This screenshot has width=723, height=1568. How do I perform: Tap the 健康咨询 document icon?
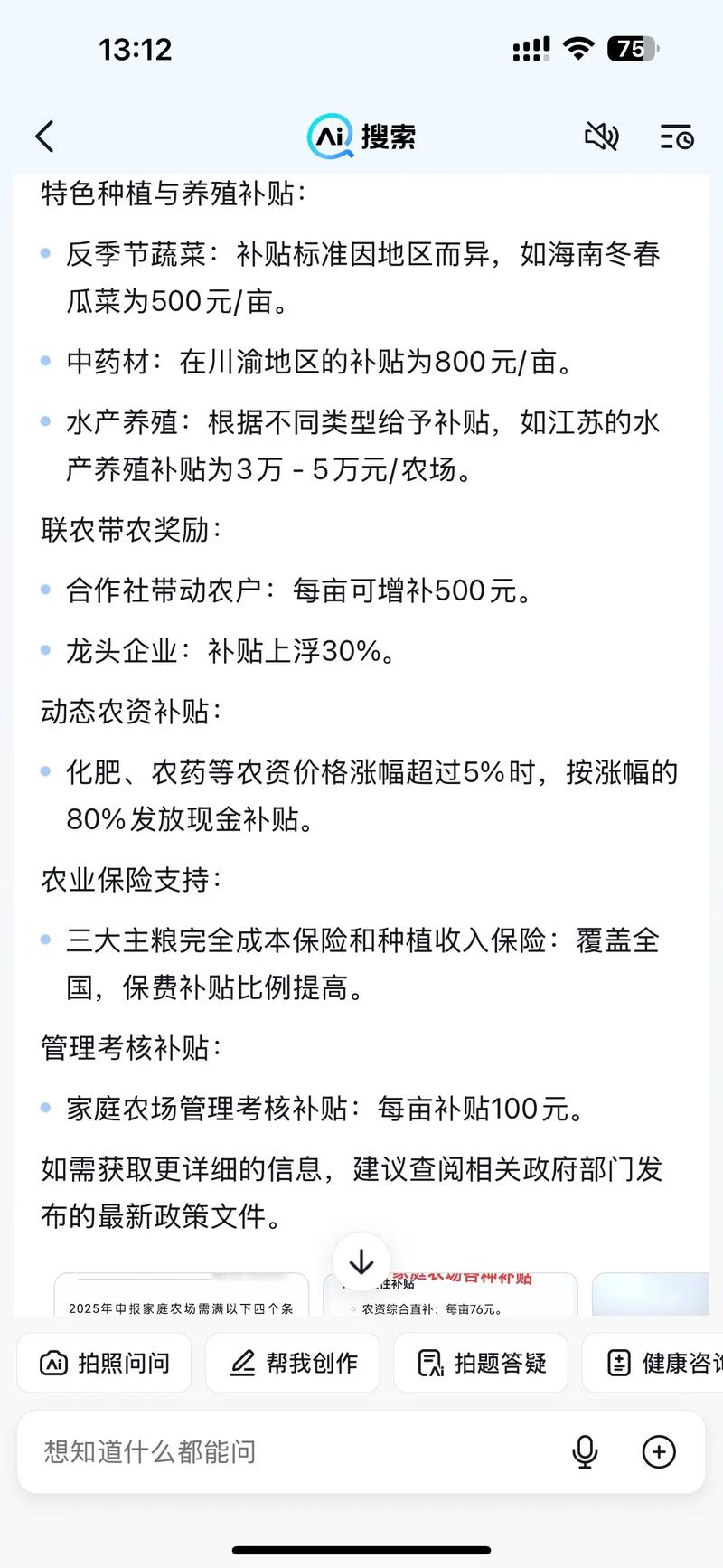[x=620, y=1362]
